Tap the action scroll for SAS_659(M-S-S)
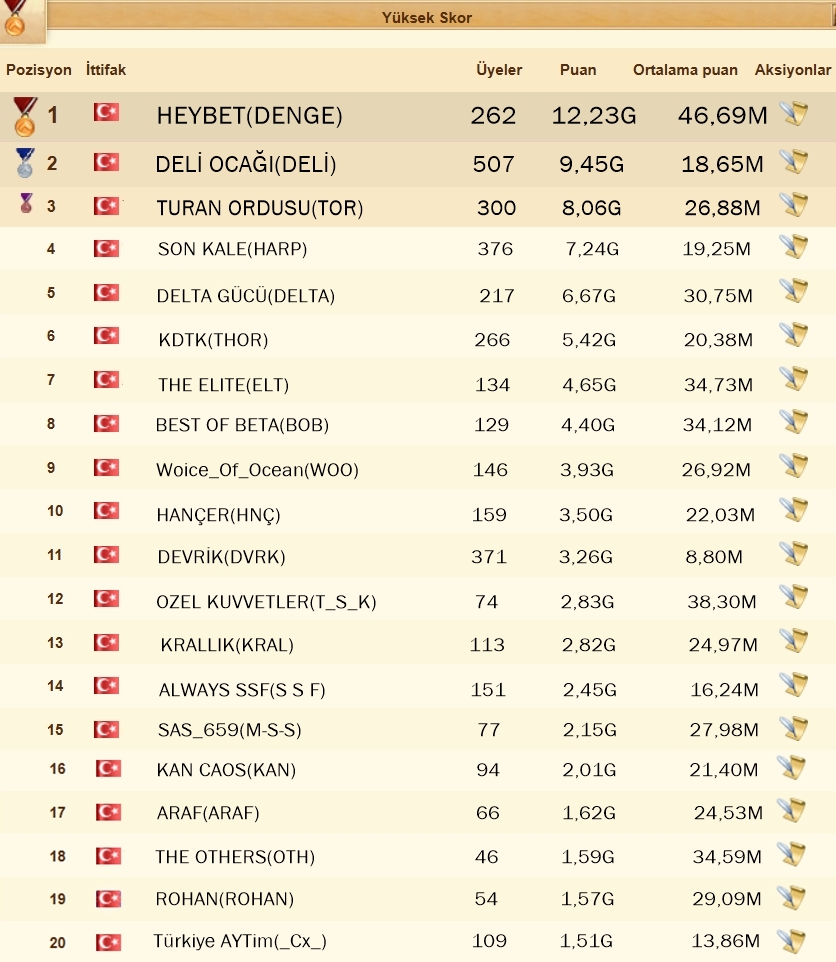Viewport: 836px width, 962px height. [794, 728]
